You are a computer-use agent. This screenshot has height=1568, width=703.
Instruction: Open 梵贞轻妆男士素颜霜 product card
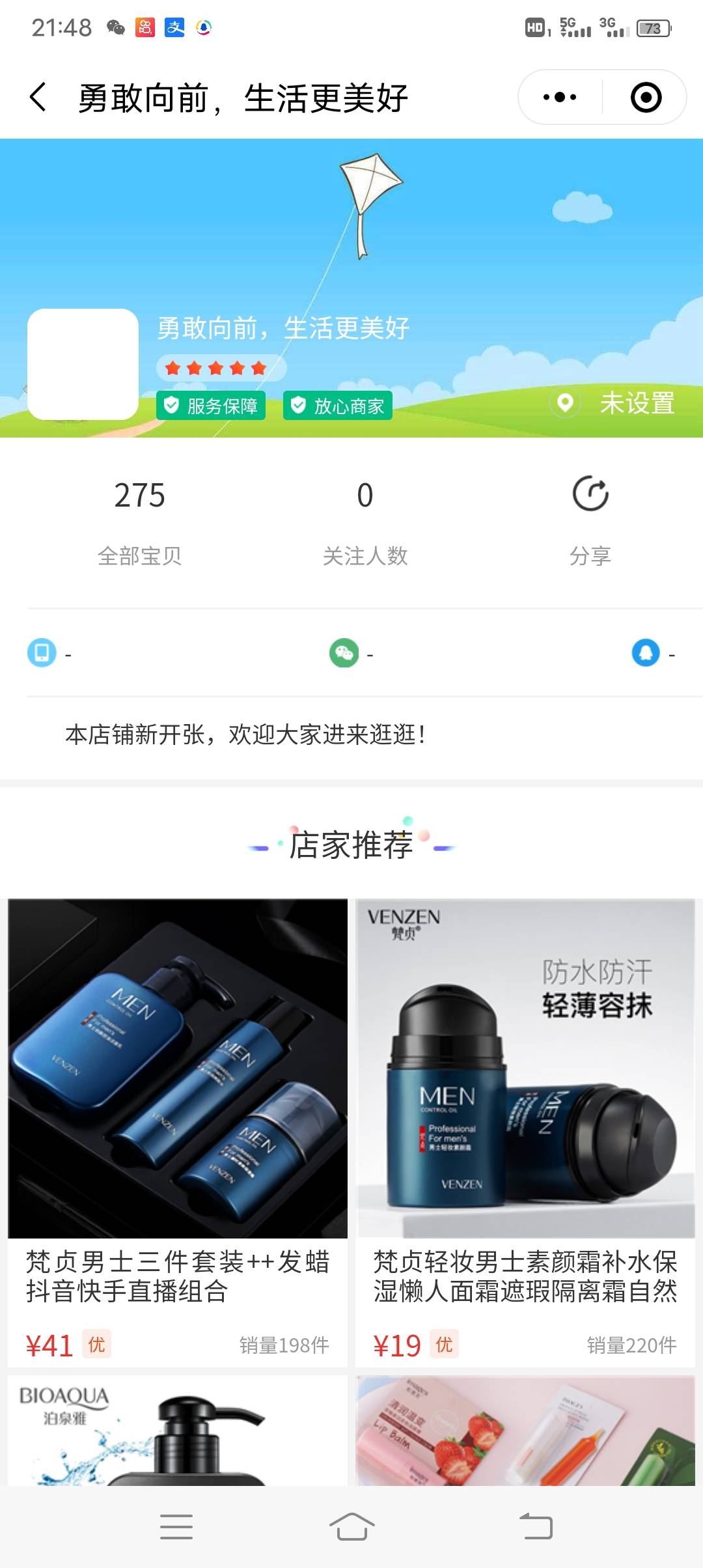525,1133
